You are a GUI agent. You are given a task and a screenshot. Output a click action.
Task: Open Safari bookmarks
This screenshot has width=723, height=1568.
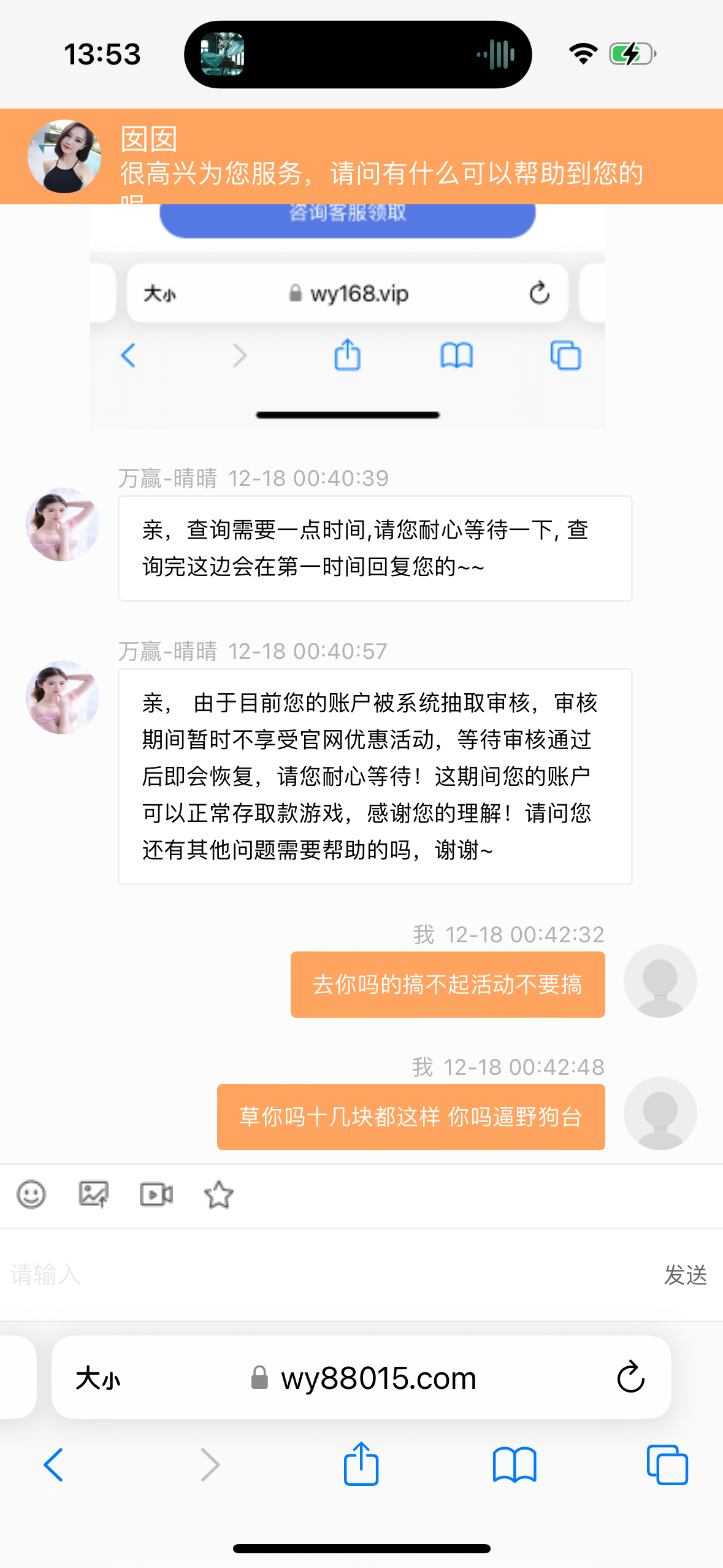click(515, 1465)
